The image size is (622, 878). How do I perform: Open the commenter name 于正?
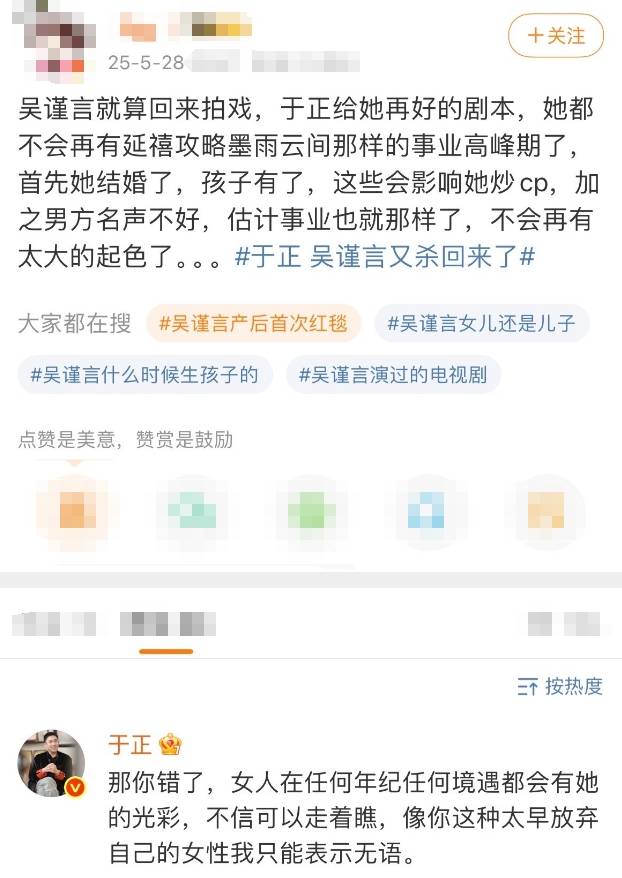130,745
